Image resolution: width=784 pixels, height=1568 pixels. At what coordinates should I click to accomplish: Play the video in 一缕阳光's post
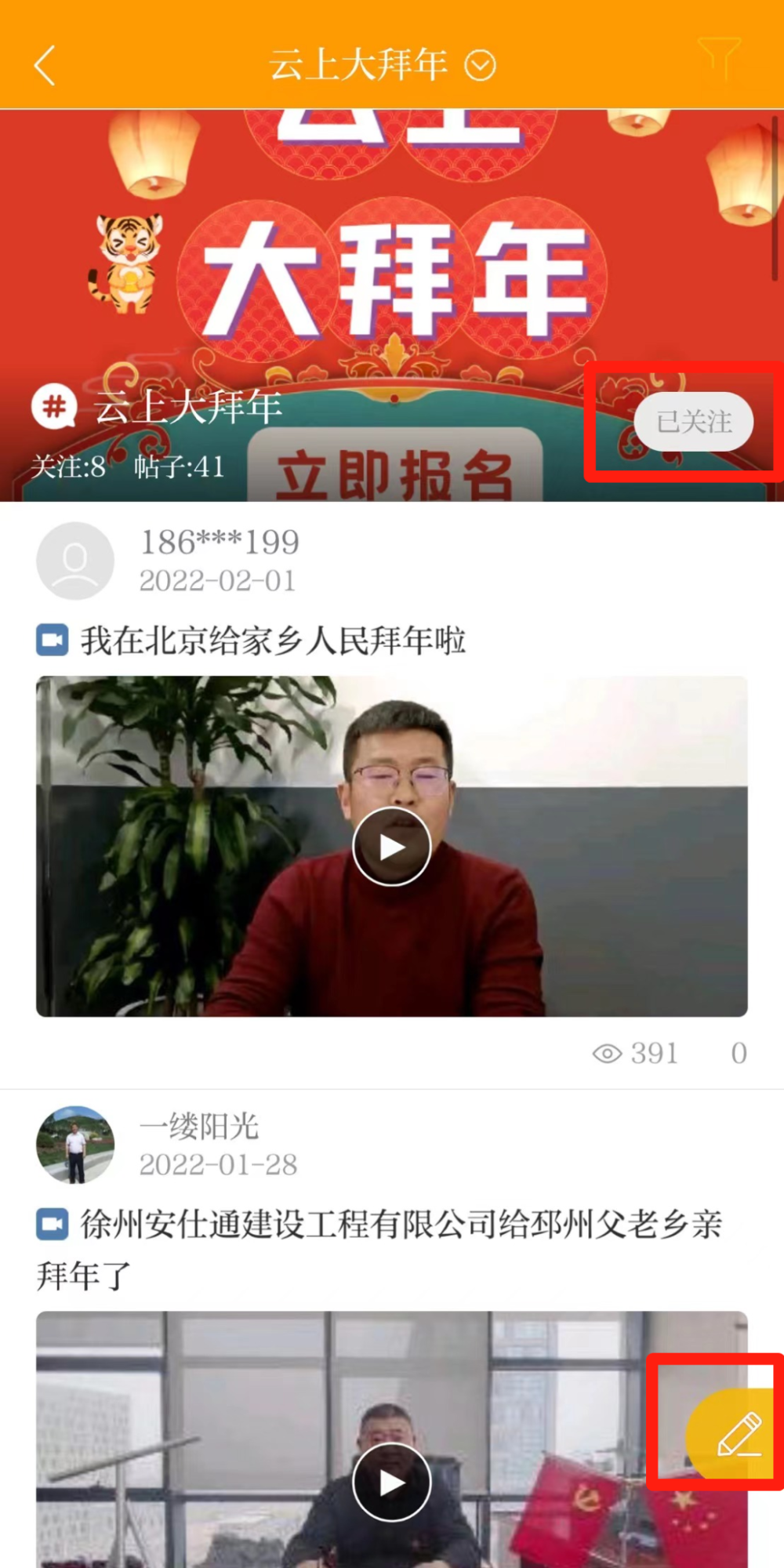pos(391,1482)
